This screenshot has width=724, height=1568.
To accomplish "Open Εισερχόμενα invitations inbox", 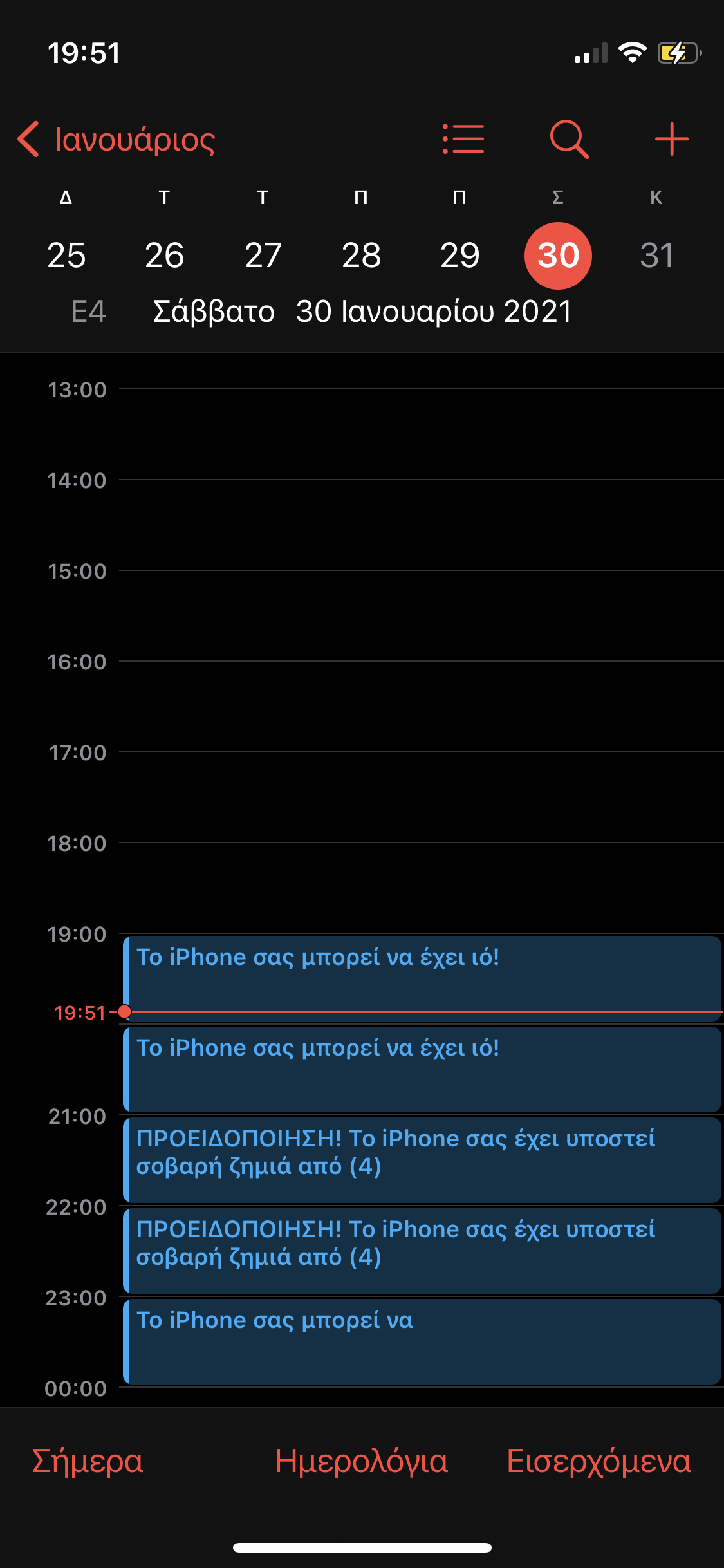I will point(599,1461).
